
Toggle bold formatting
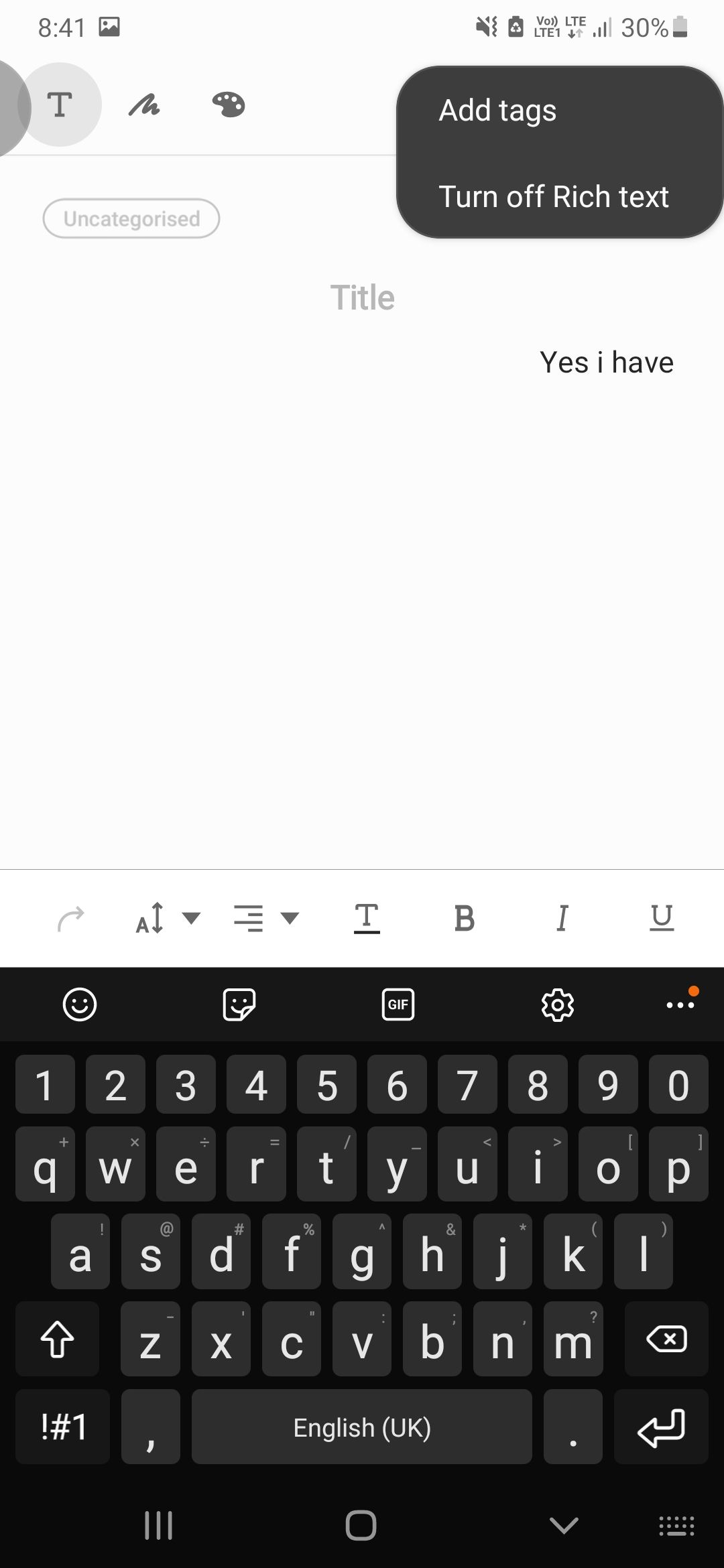[464, 918]
